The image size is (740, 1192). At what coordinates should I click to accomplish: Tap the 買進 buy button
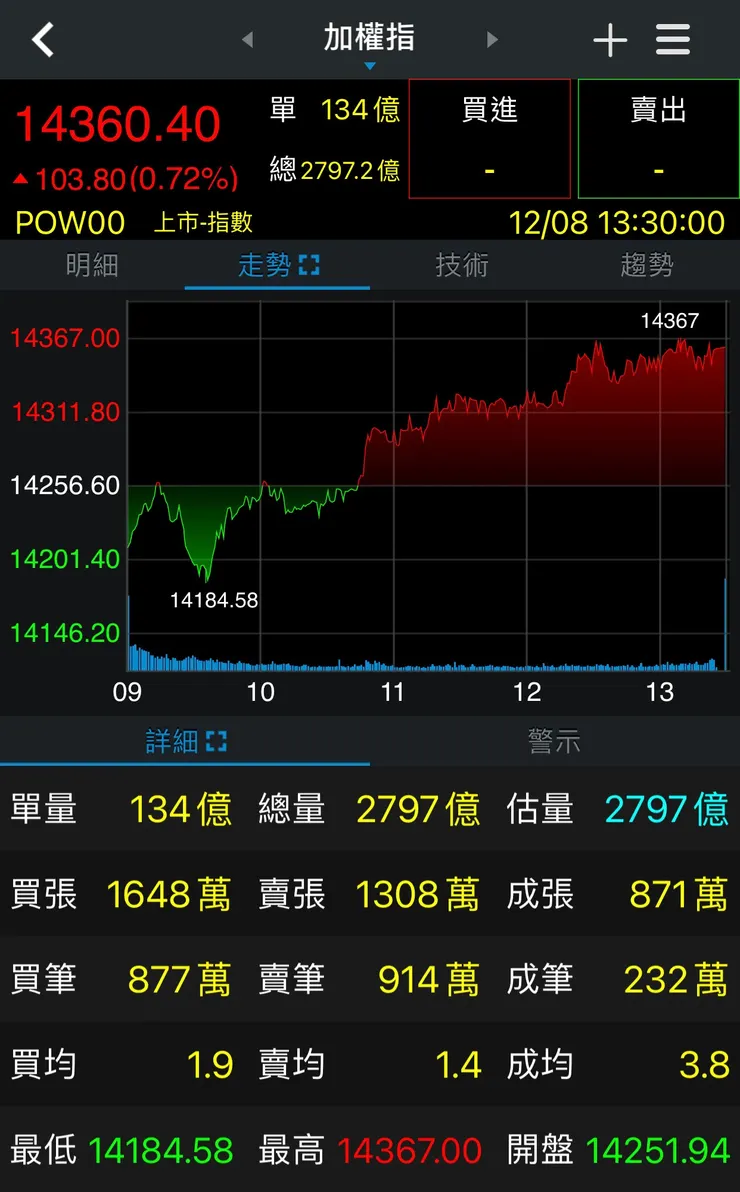pyautogui.click(x=489, y=139)
